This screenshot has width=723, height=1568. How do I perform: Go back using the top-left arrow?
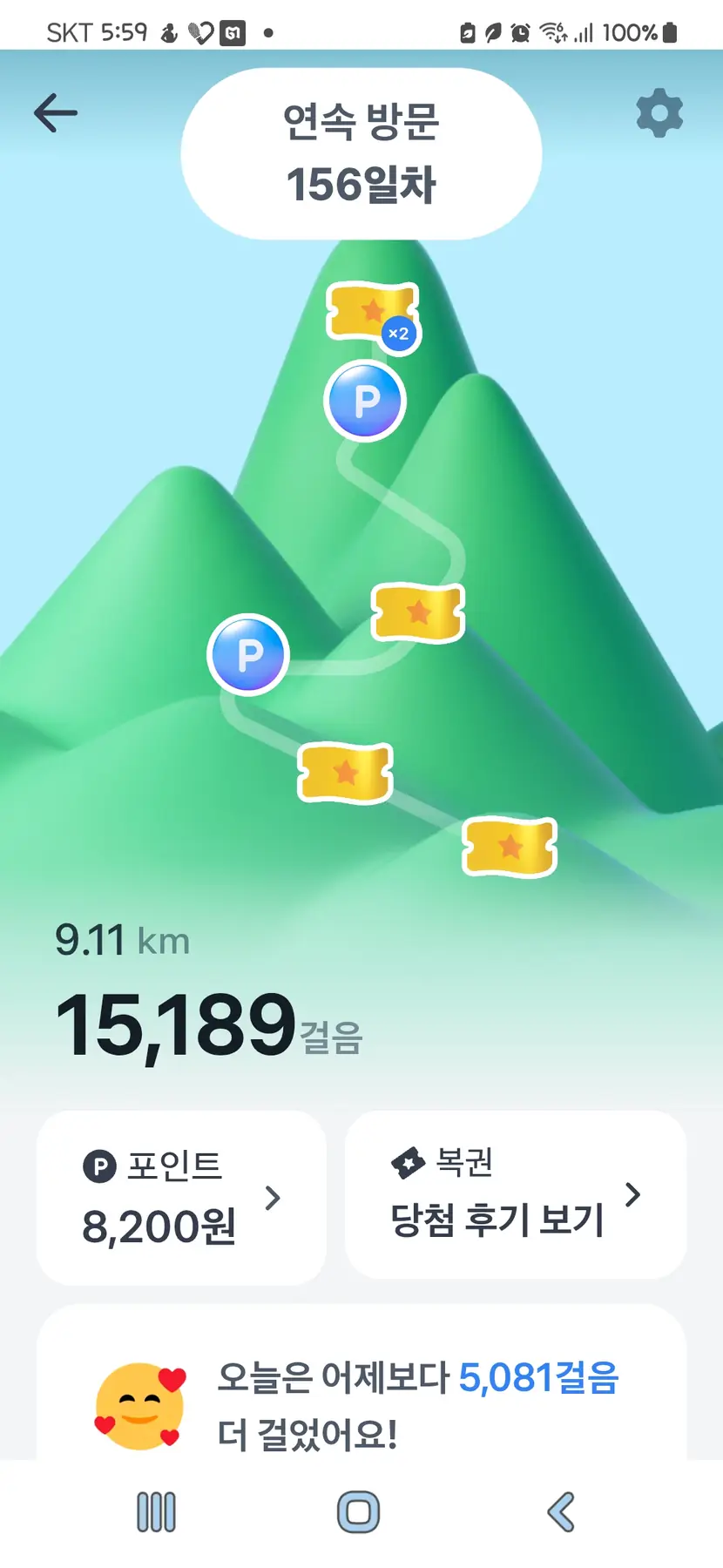[56, 113]
